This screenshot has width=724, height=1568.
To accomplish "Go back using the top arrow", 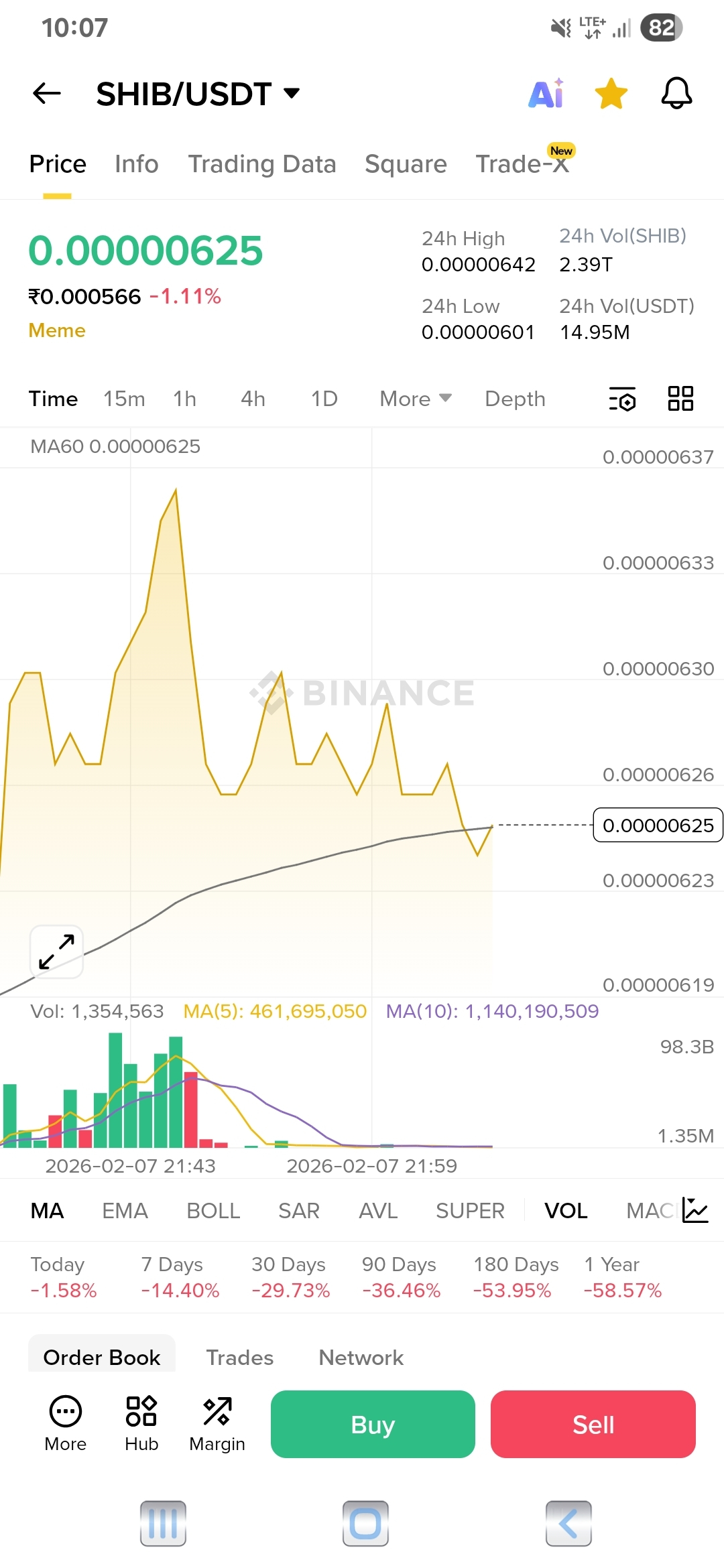I will [47, 93].
